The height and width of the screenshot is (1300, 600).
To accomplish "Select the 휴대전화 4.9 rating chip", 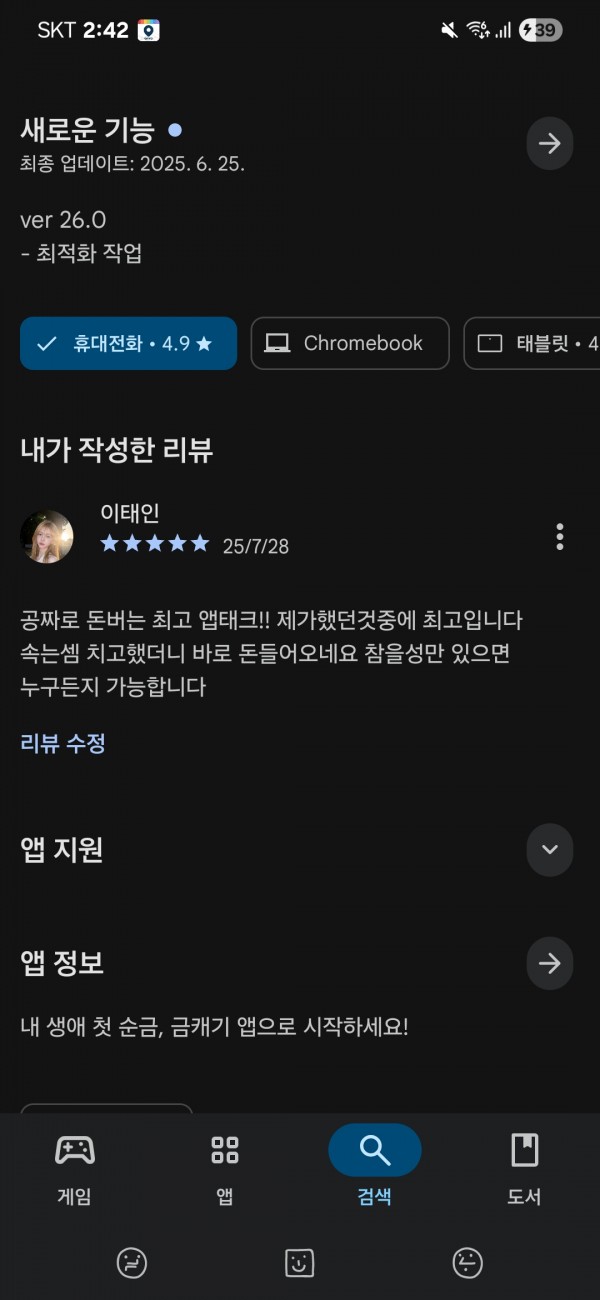I will 128,343.
